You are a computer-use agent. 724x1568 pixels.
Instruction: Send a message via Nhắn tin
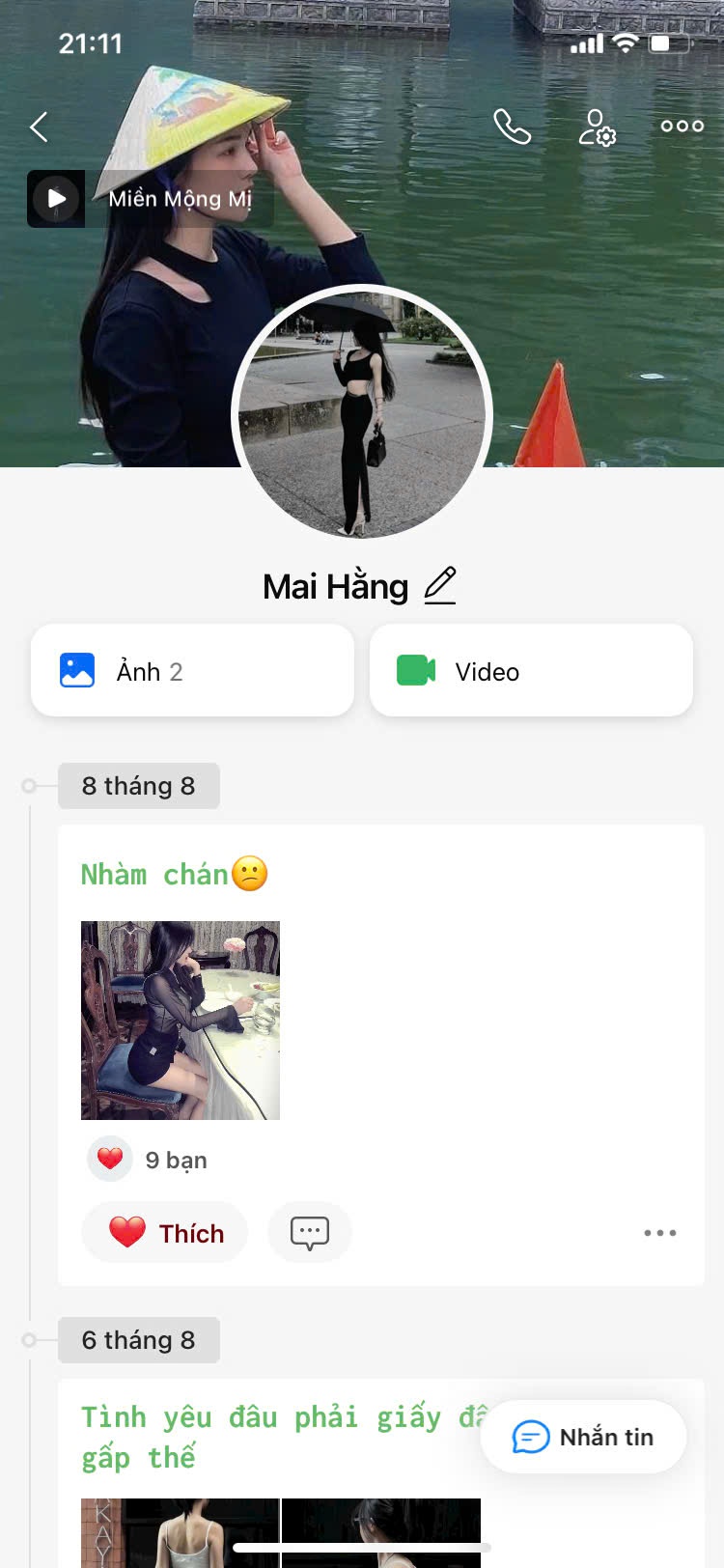click(583, 1437)
